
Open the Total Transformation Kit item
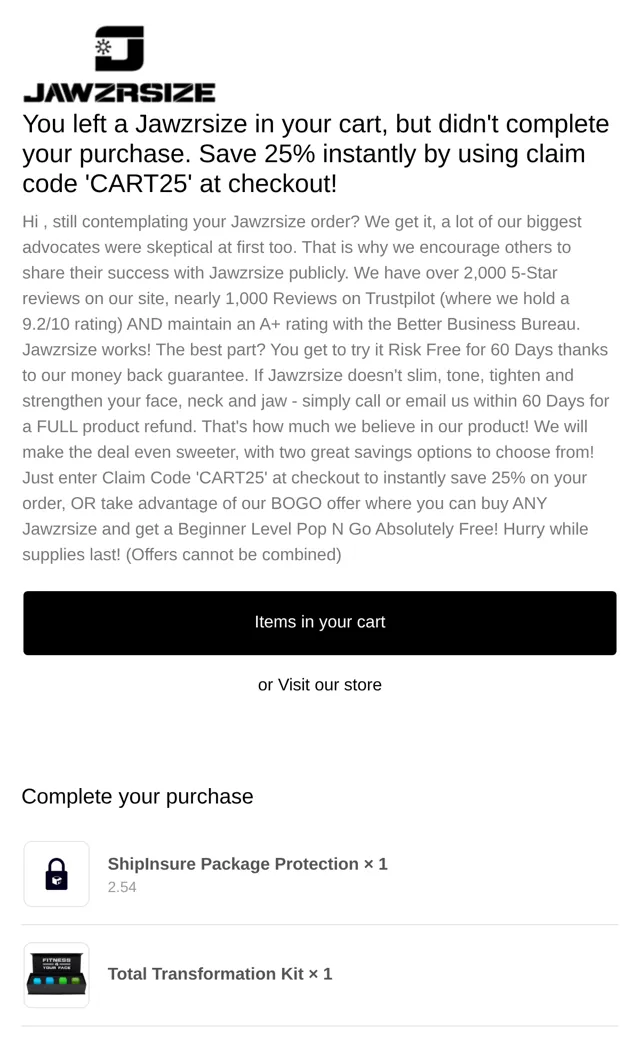pyautogui.click(x=220, y=974)
